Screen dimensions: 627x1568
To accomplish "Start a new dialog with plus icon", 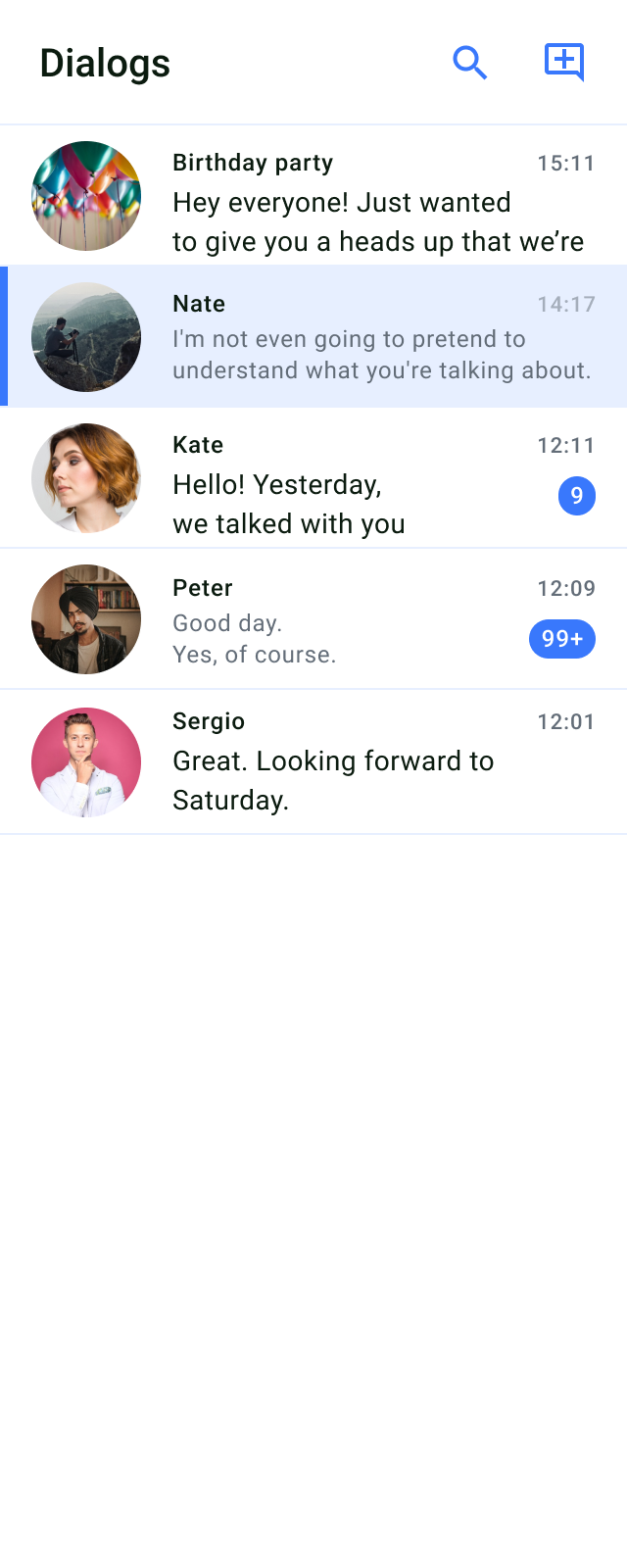I will [563, 62].
